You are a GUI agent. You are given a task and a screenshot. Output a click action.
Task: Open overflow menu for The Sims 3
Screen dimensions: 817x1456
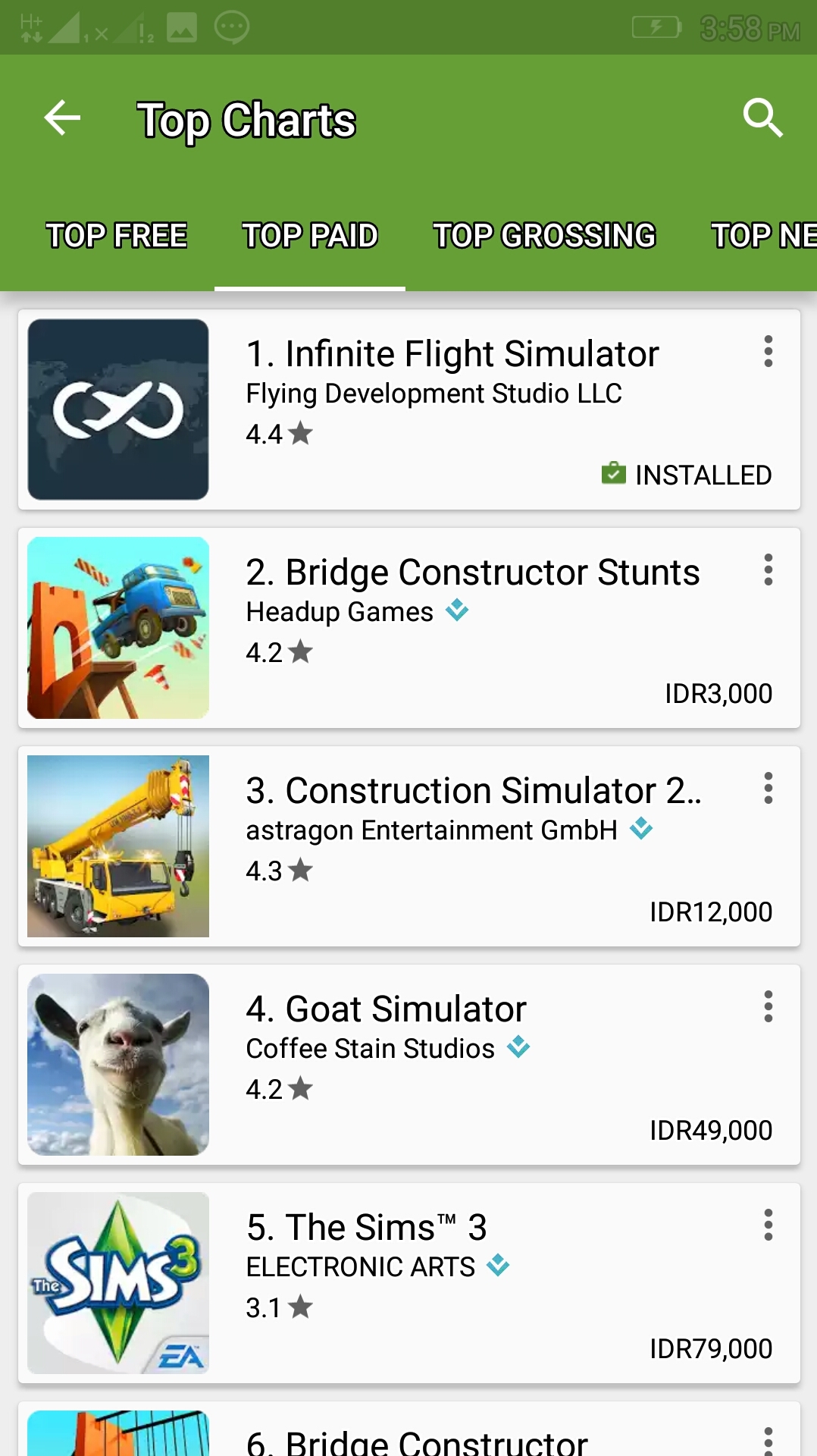(768, 1225)
